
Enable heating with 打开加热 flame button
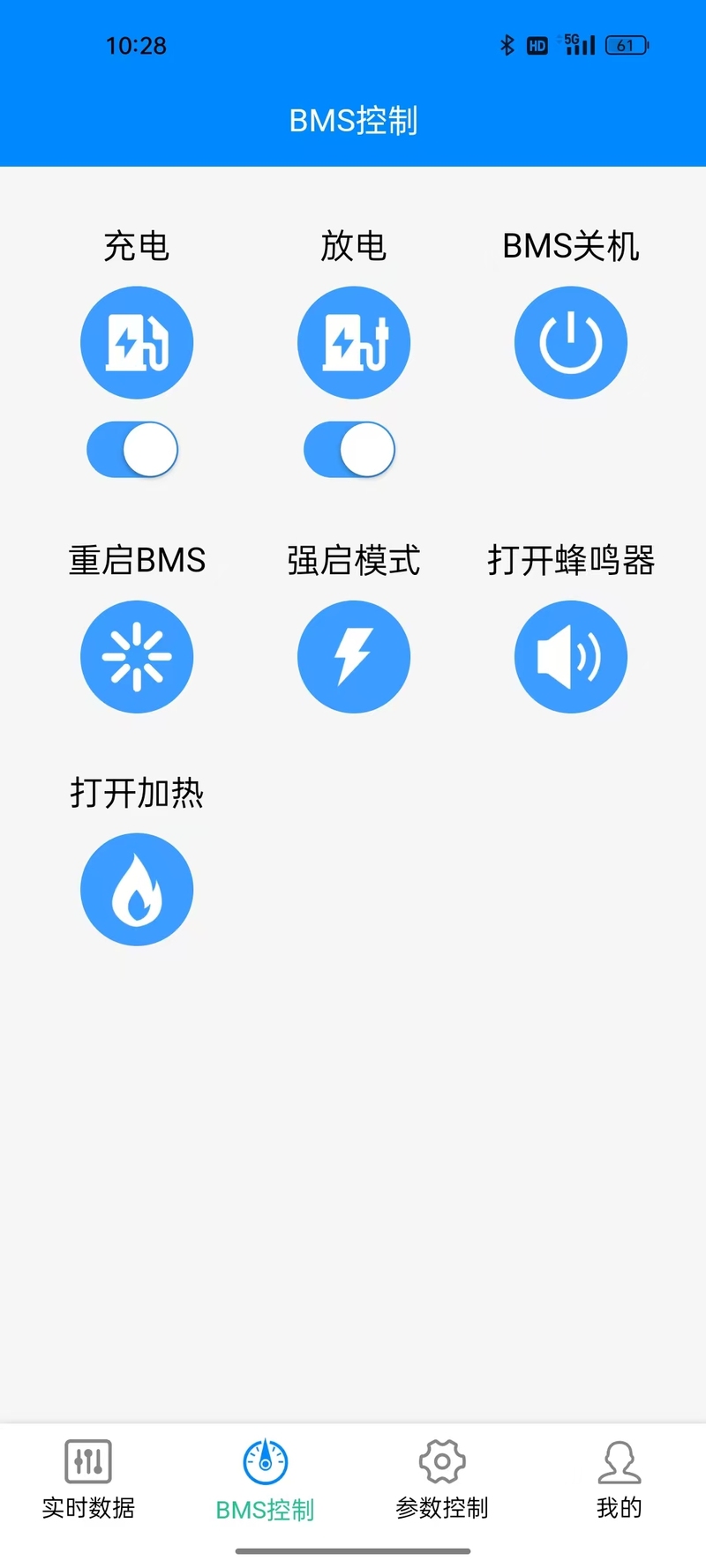click(137, 890)
